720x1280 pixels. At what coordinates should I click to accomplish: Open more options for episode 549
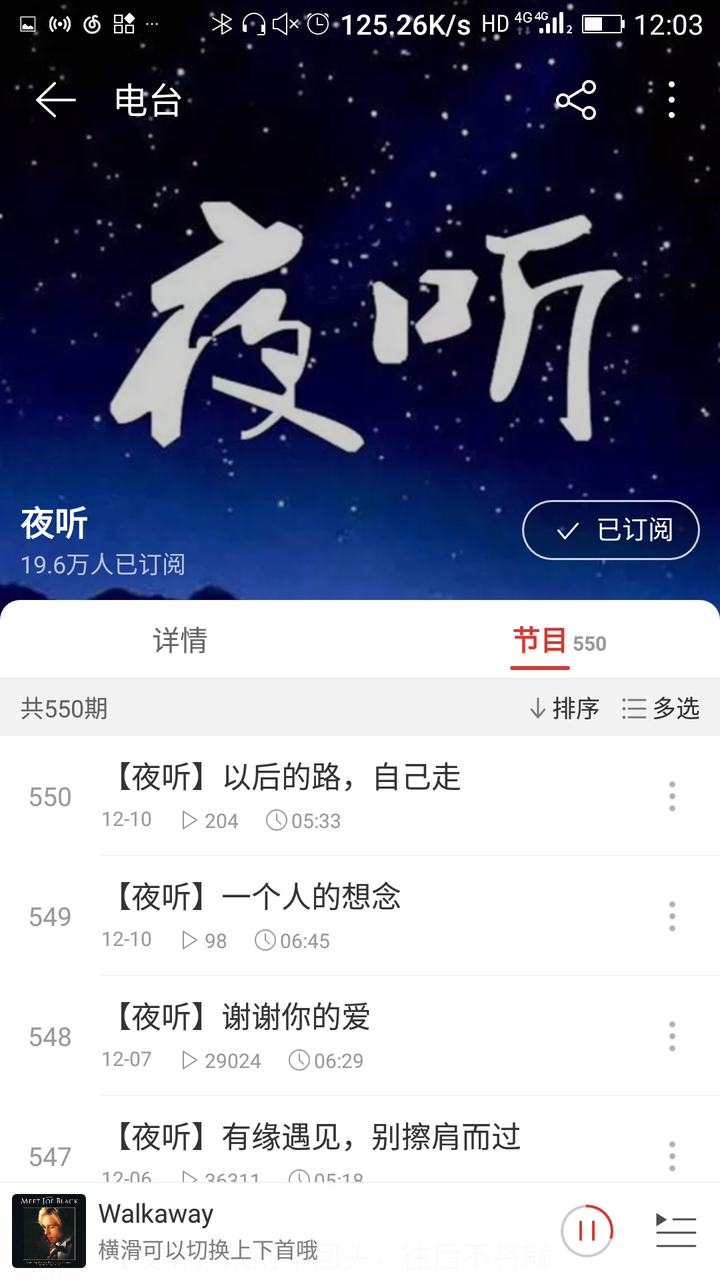[672, 916]
